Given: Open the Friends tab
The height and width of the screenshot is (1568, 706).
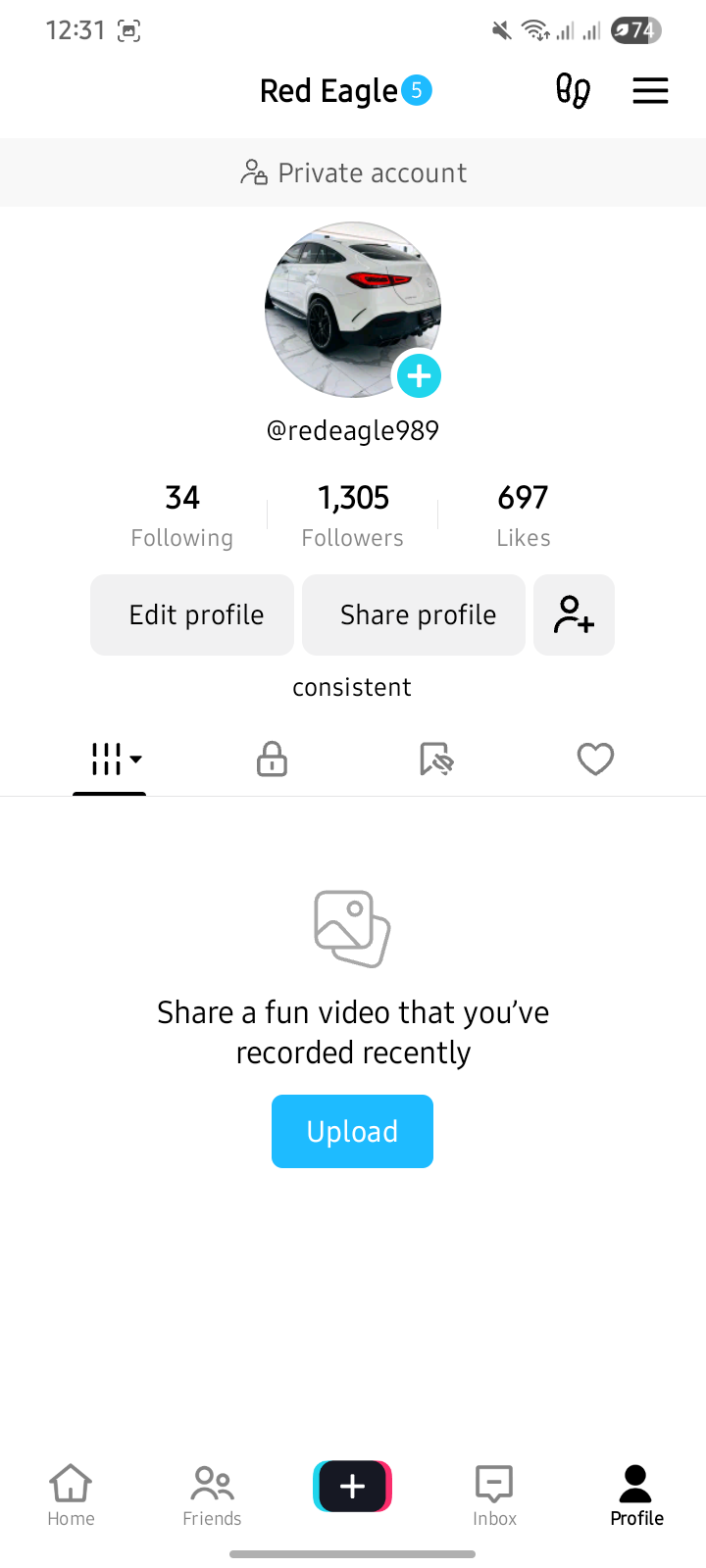Looking at the screenshot, I should tap(212, 1495).
